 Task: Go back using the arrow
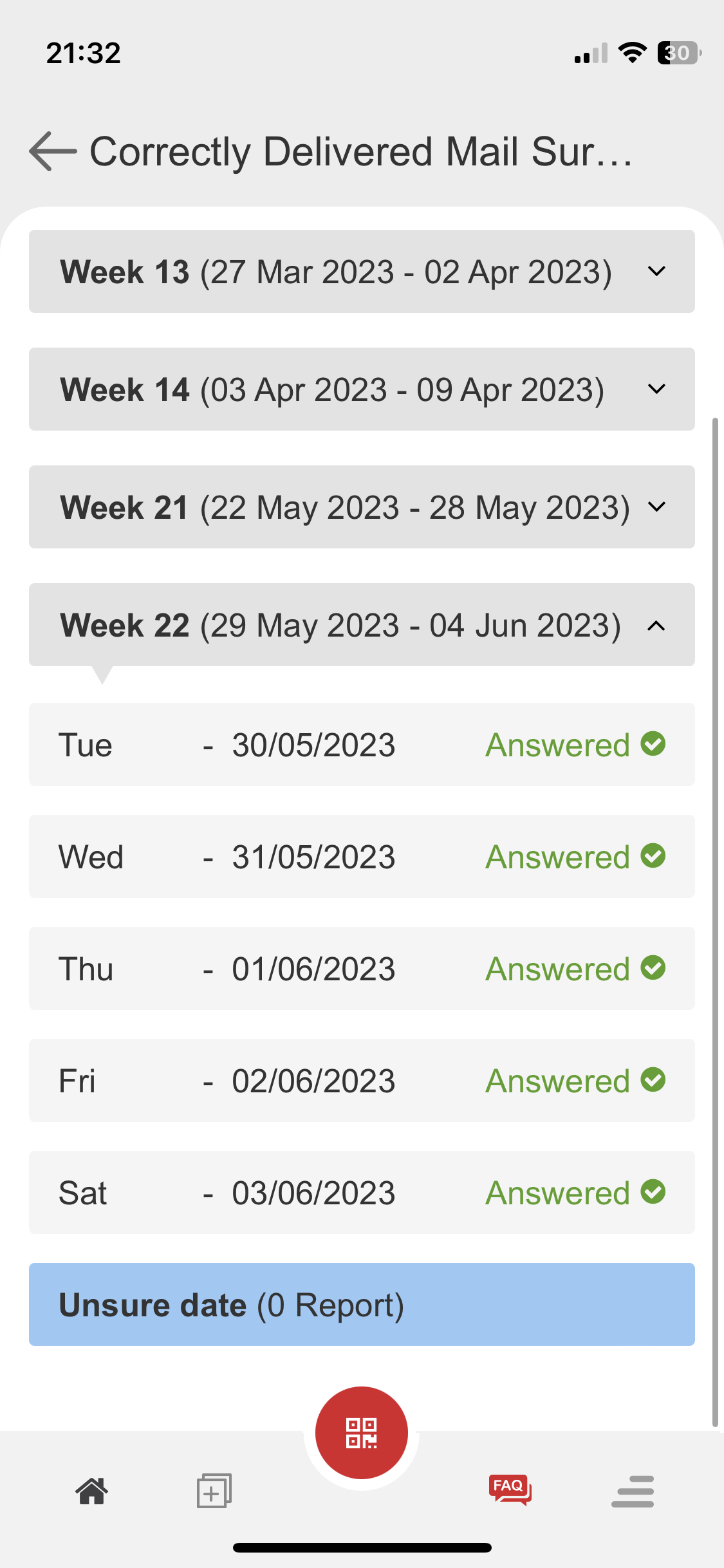[x=53, y=151]
